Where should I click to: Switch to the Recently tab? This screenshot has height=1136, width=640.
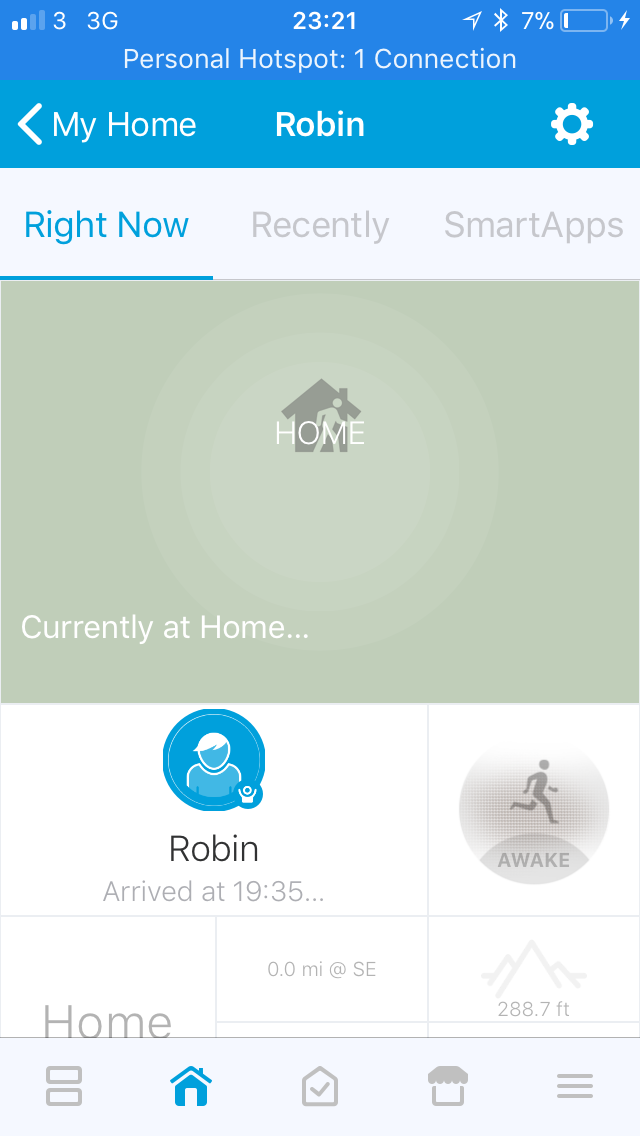(x=320, y=225)
